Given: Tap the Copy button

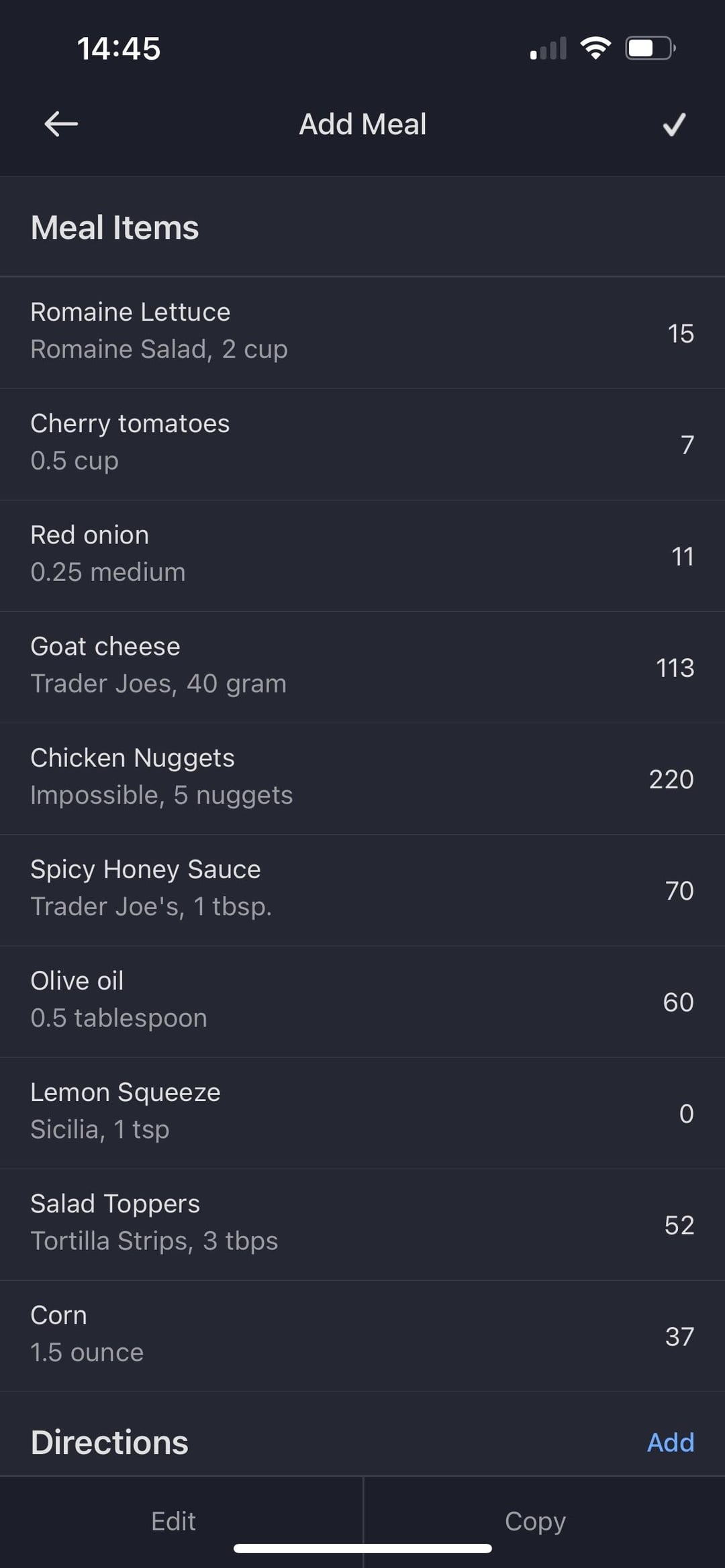Looking at the screenshot, I should pos(535,1521).
